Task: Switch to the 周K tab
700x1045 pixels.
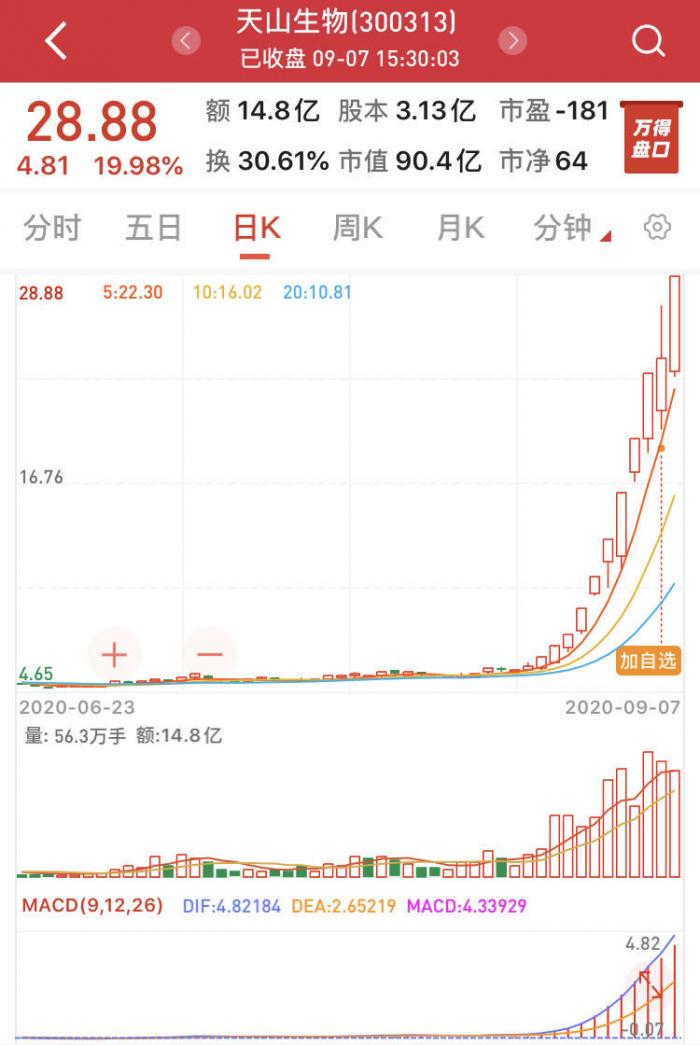Action: pos(357,228)
